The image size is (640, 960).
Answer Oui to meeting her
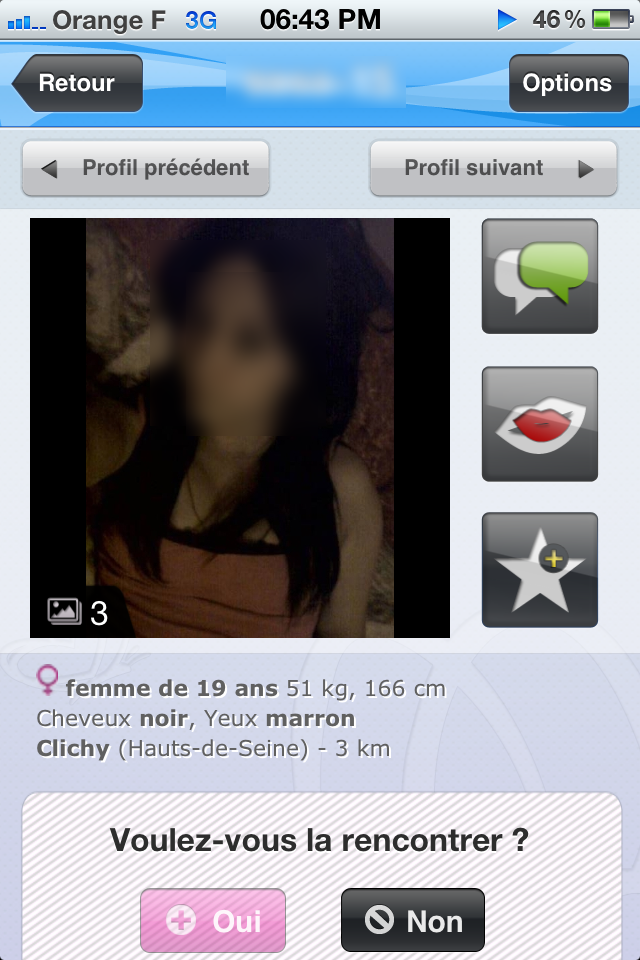pos(213,921)
